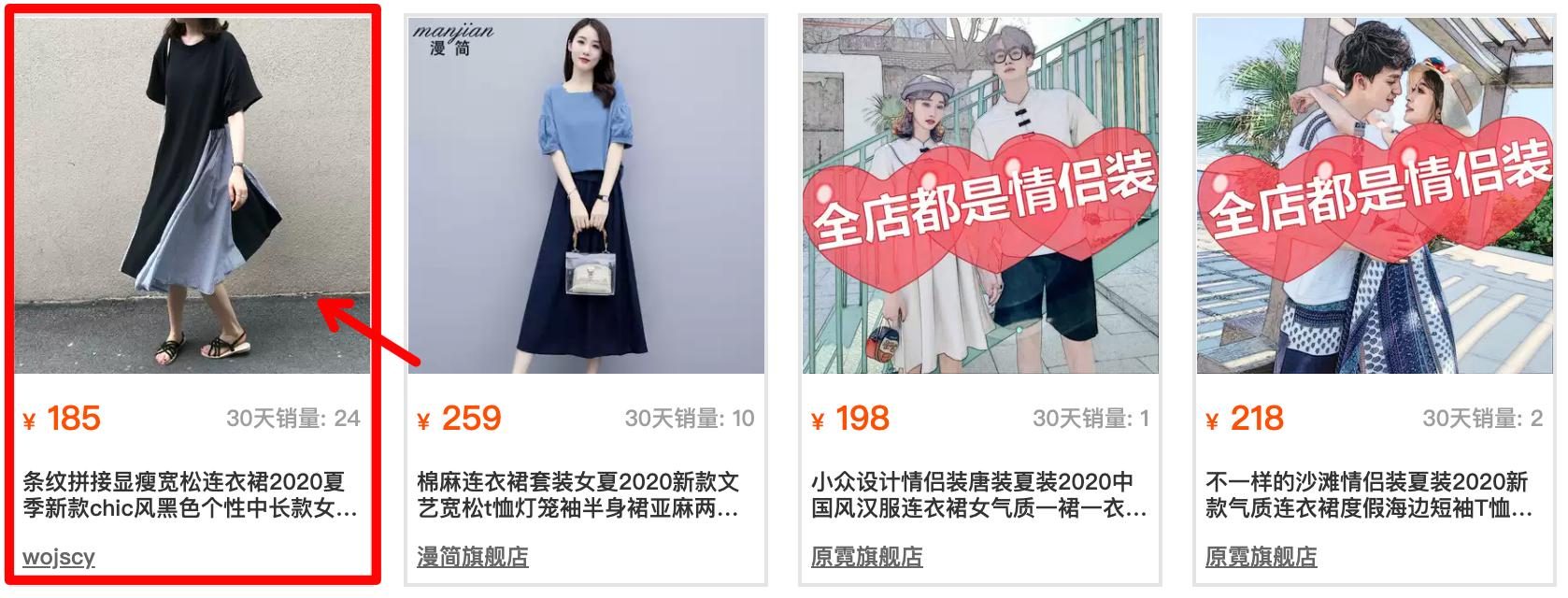Visit the wojscy shop link
1568x598 pixels.
[59, 557]
